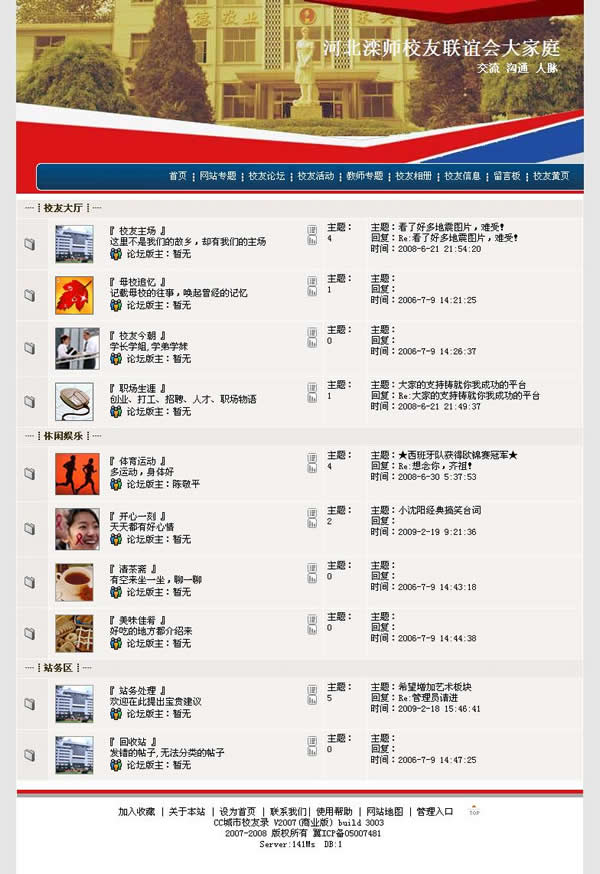
Task: Open 管理入口 in the footer
Action: pyautogui.click(x=435, y=811)
